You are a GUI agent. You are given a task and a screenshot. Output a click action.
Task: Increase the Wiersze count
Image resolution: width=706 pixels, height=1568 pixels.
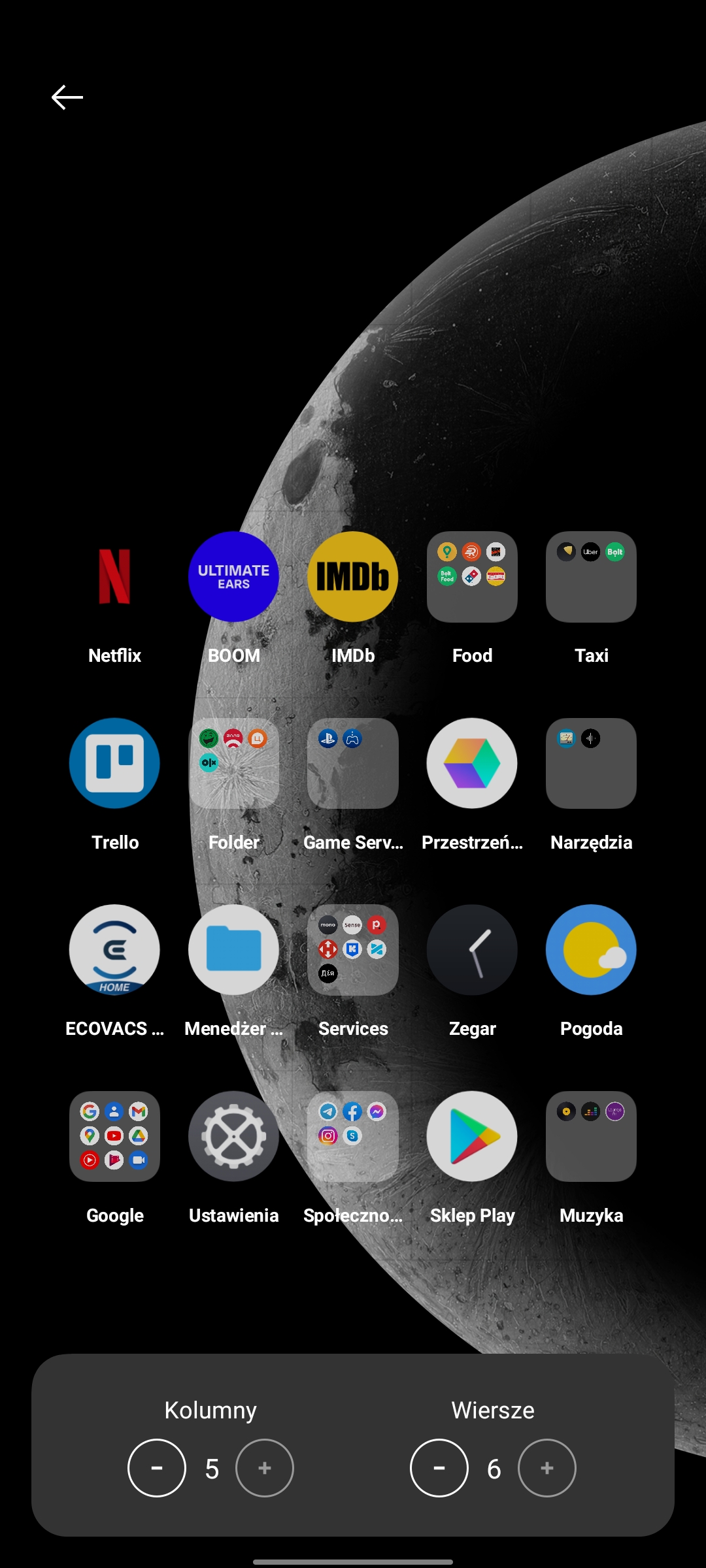547,1468
